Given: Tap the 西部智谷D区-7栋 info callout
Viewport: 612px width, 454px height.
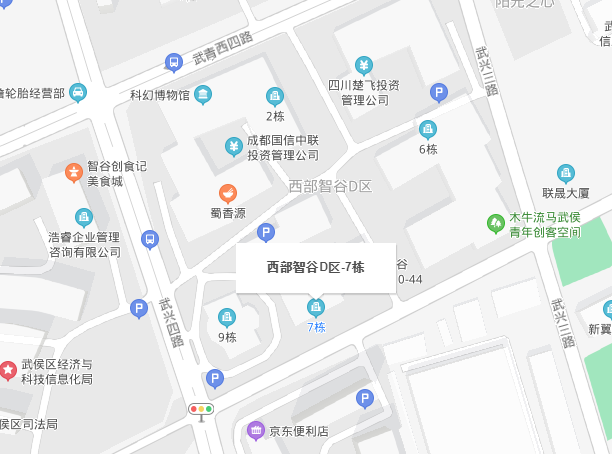Looking at the screenshot, I should point(315,267).
